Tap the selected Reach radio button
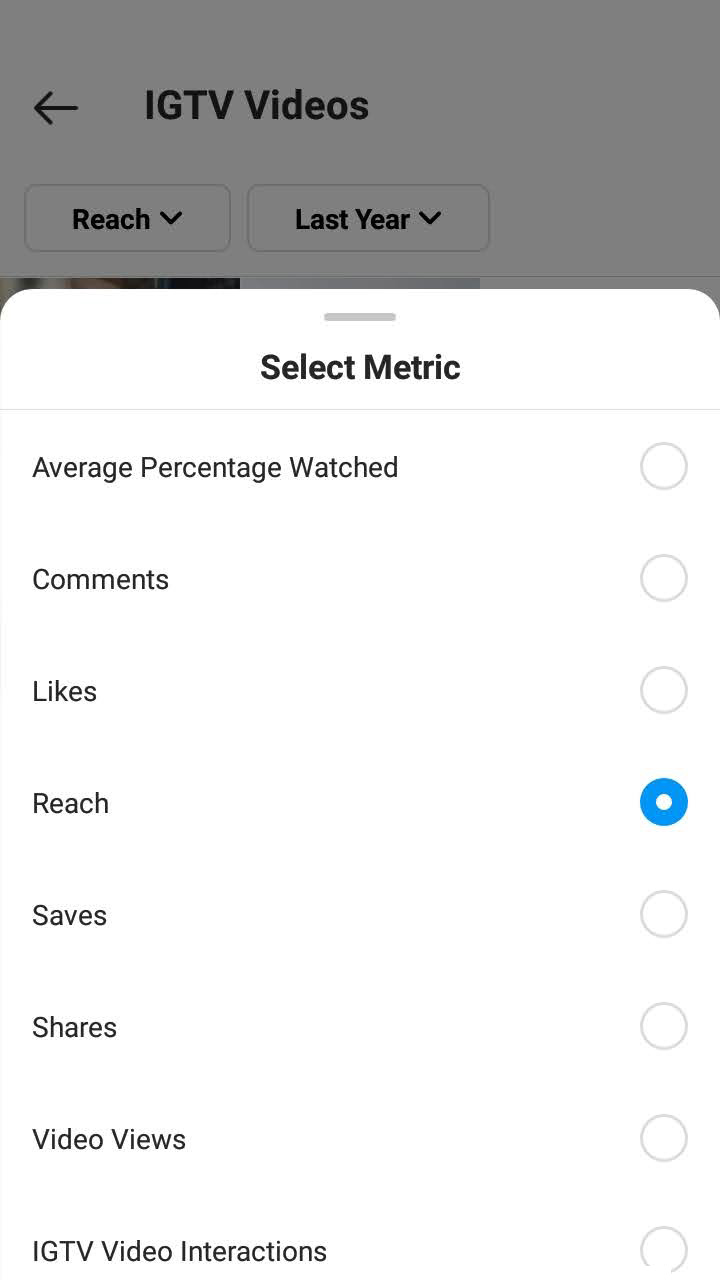Screen dimensions: 720x1280 pos(664,802)
